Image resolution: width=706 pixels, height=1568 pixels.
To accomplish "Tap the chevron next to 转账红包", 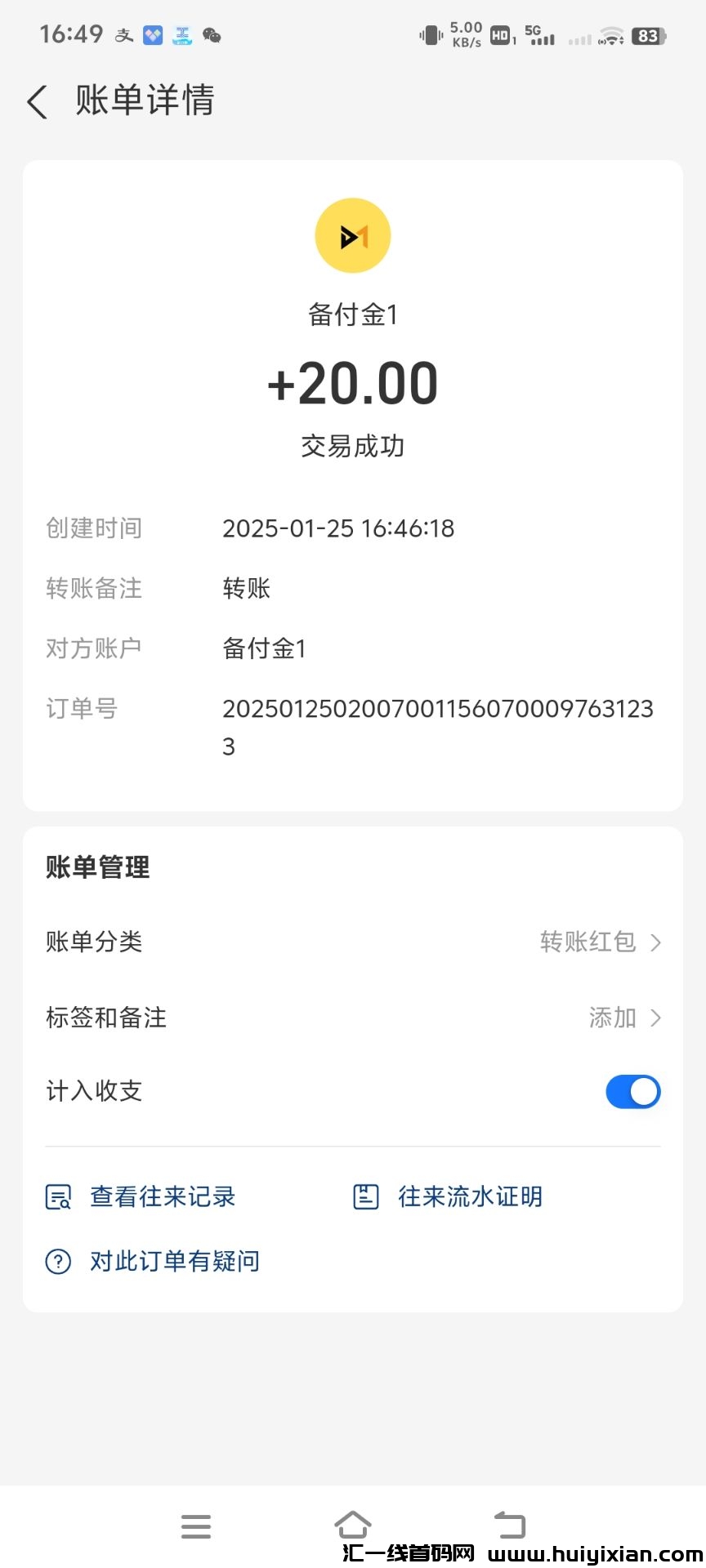I will pyautogui.click(x=656, y=942).
